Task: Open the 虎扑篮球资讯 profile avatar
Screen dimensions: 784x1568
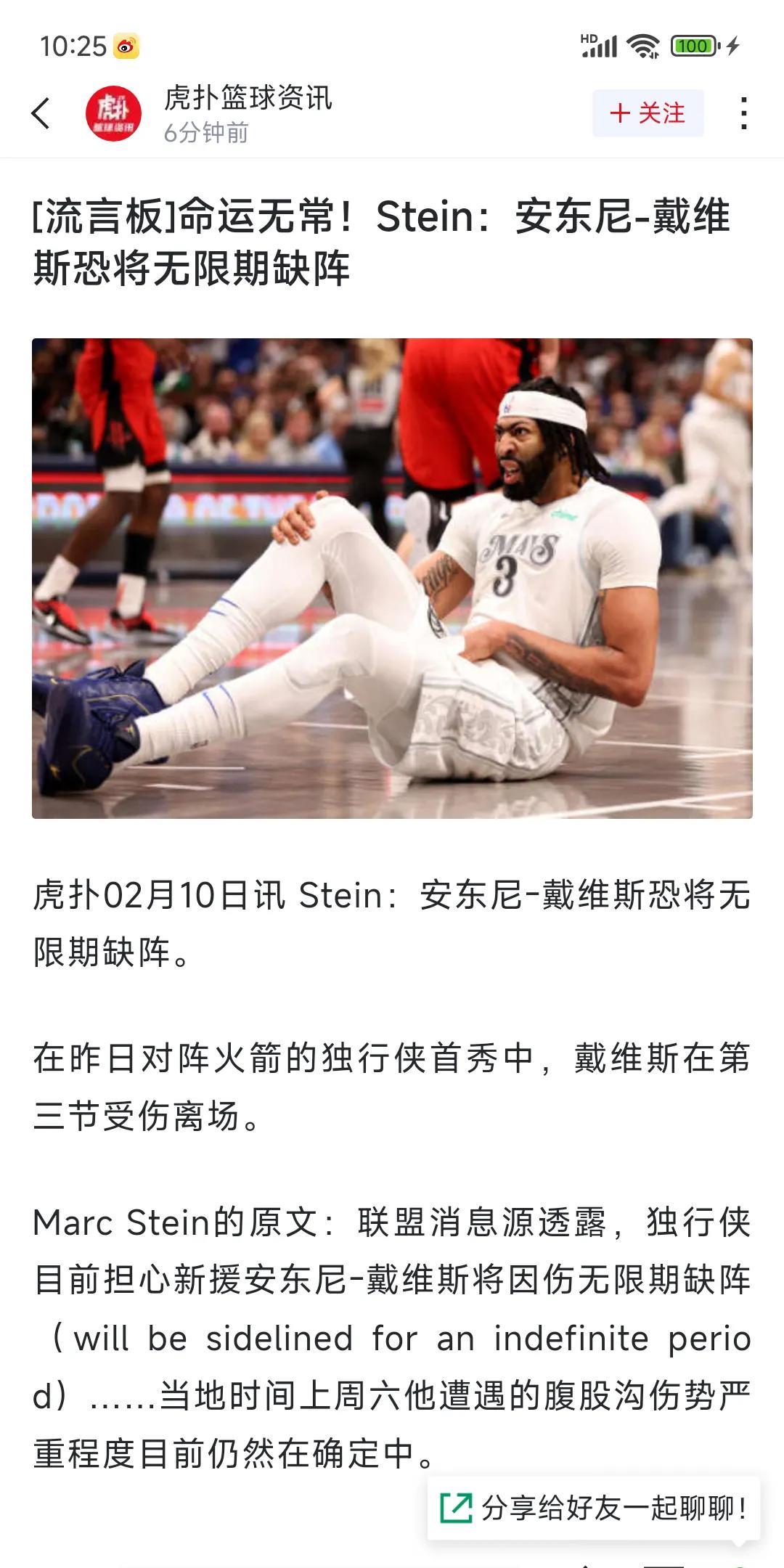Action: tap(113, 113)
